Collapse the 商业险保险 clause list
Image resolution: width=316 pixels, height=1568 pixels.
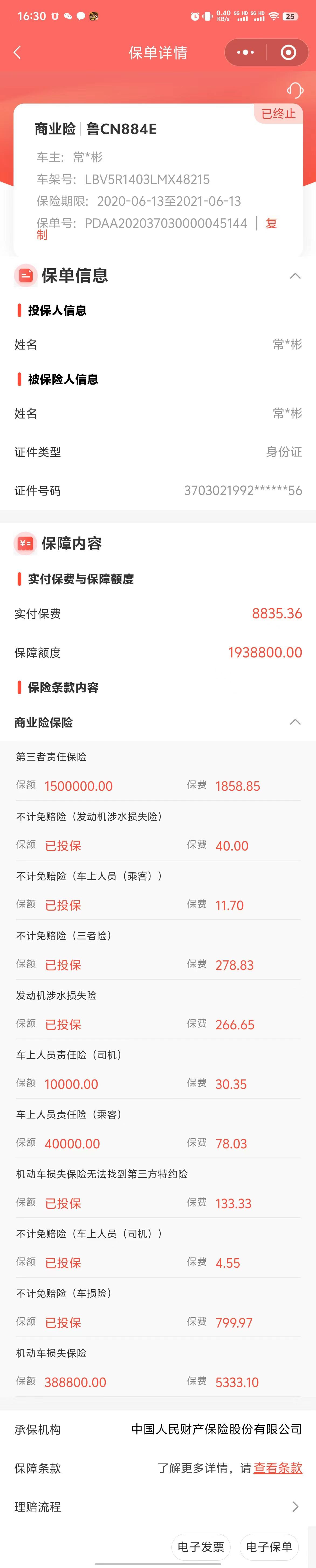[295, 722]
